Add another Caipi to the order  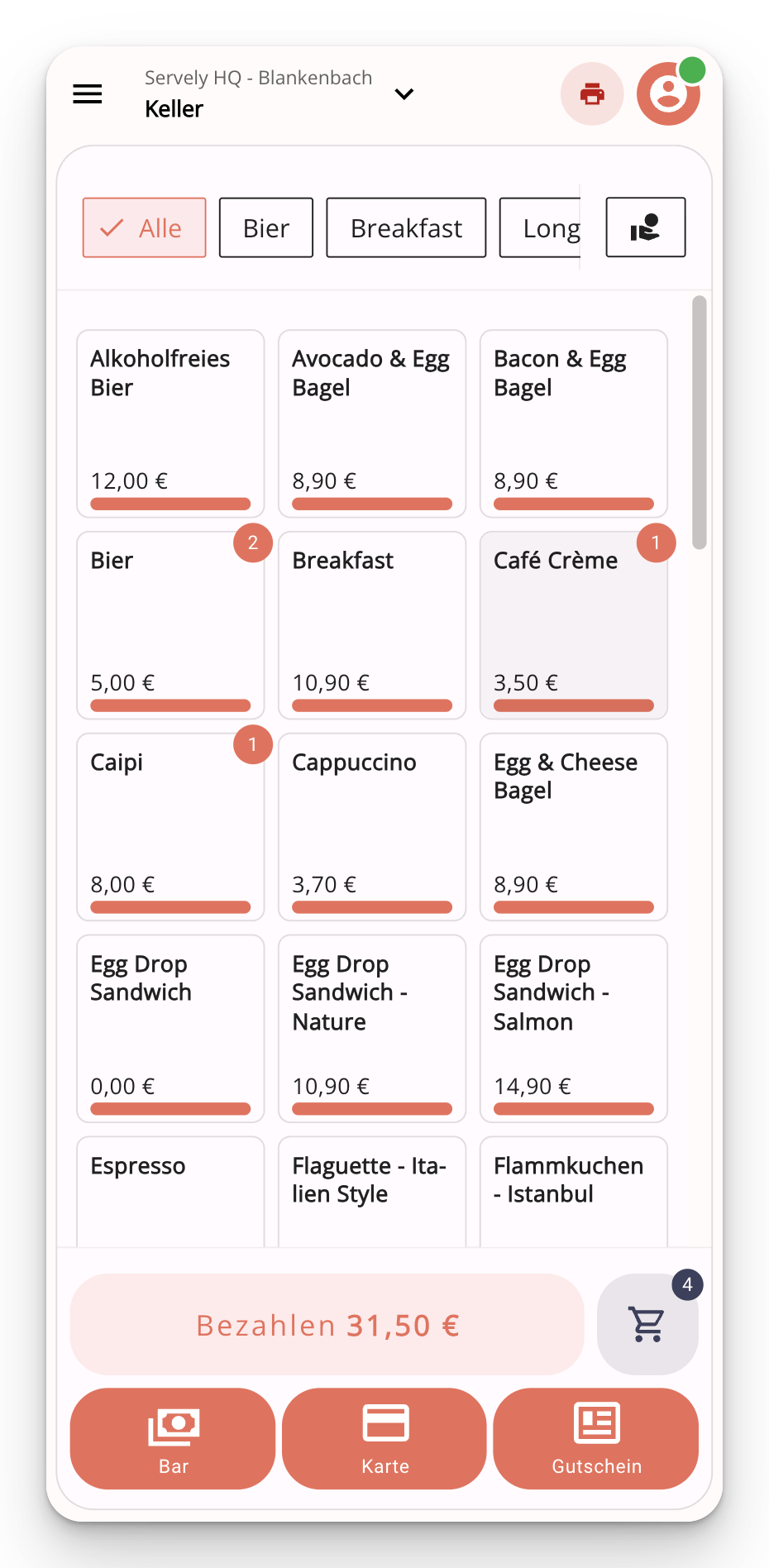pos(170,827)
